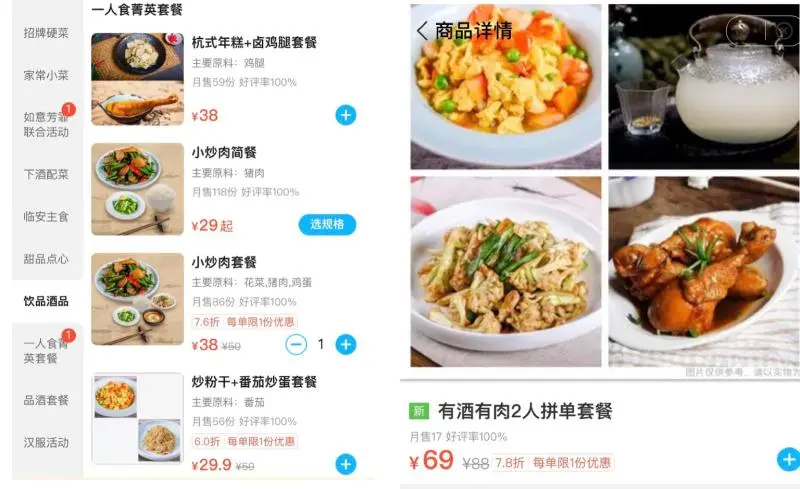Open the 汉服活动 category
The image size is (800, 489).
click(46, 442)
